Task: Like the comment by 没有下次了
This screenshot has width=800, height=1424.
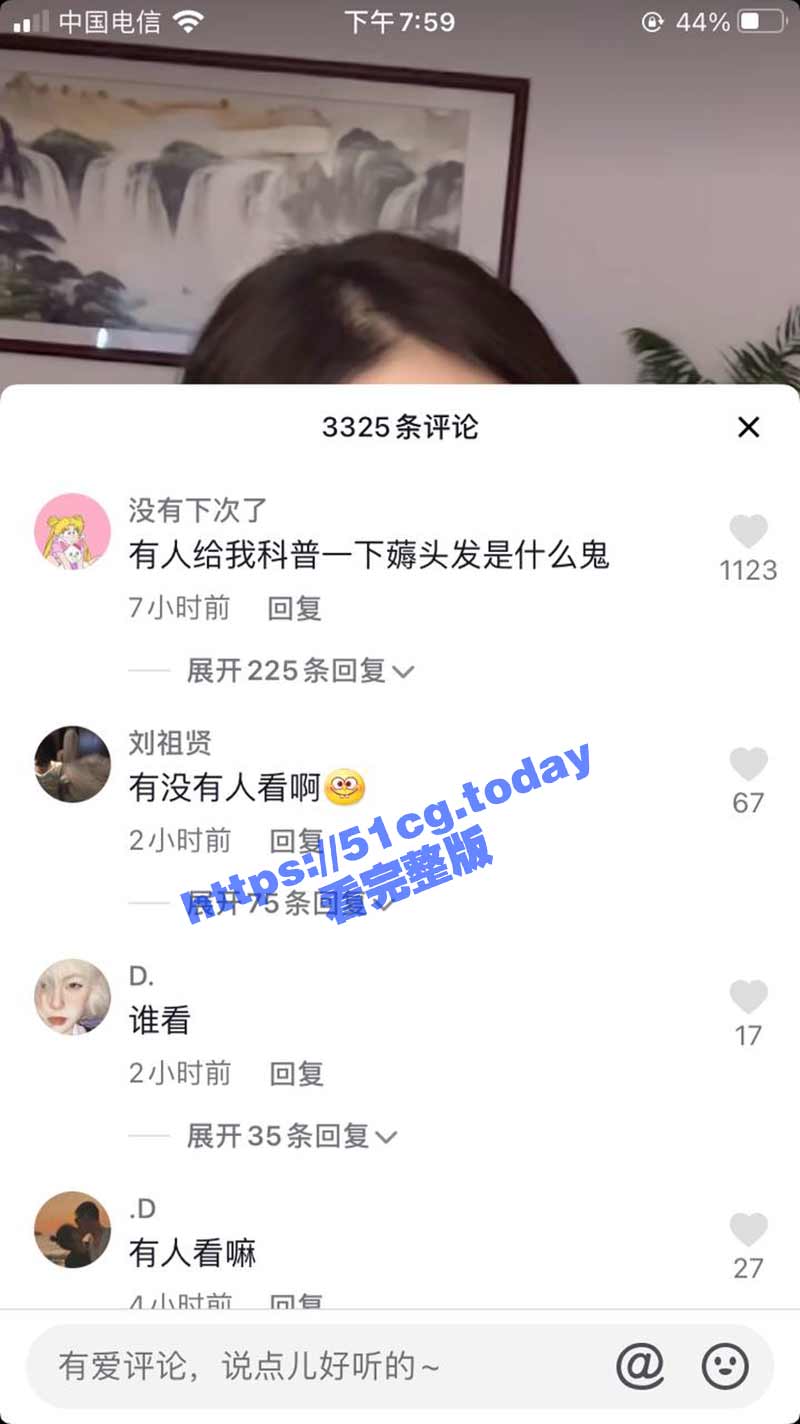Action: pyautogui.click(x=748, y=531)
